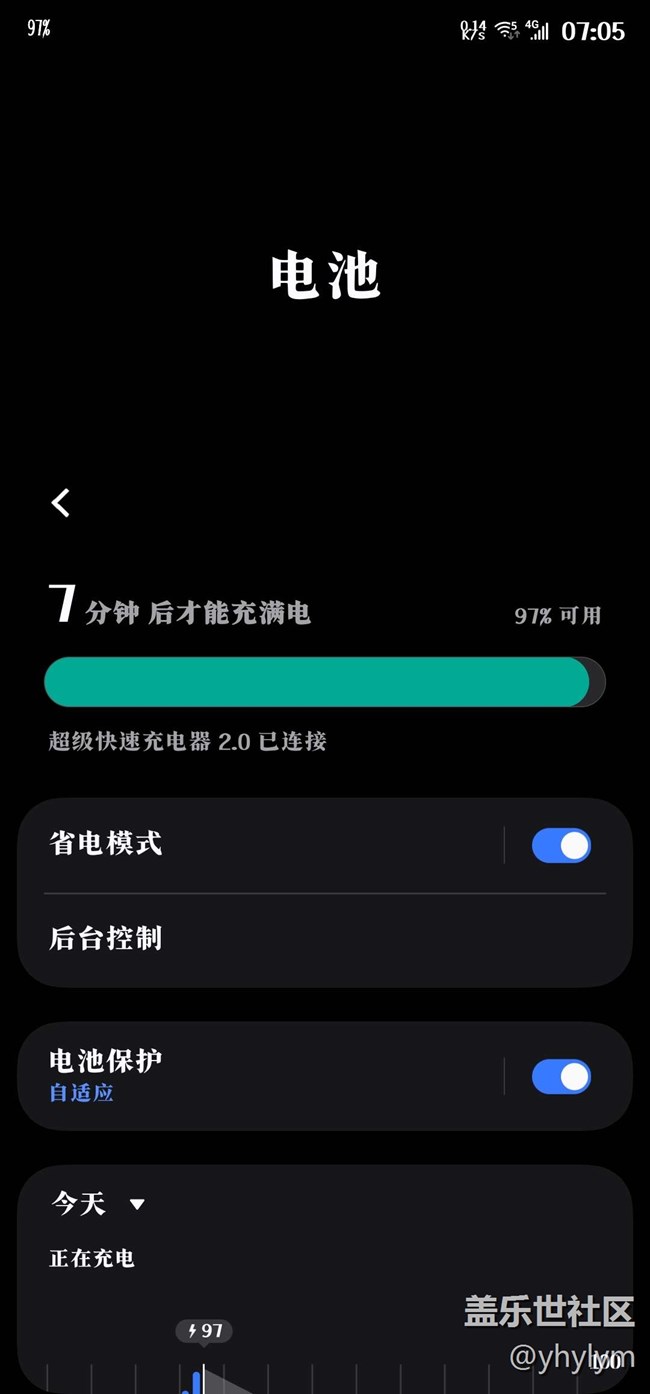Open 省电模式 settings
The width and height of the screenshot is (650, 1394).
(x=260, y=845)
